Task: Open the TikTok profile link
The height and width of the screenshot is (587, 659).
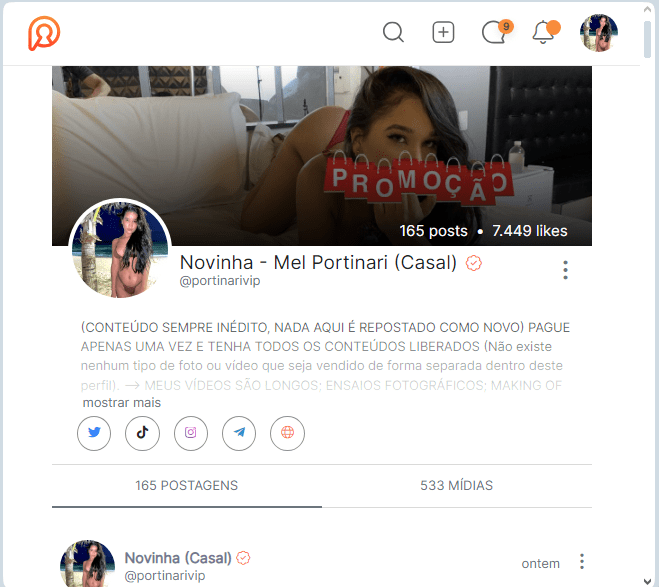Action: (142, 433)
